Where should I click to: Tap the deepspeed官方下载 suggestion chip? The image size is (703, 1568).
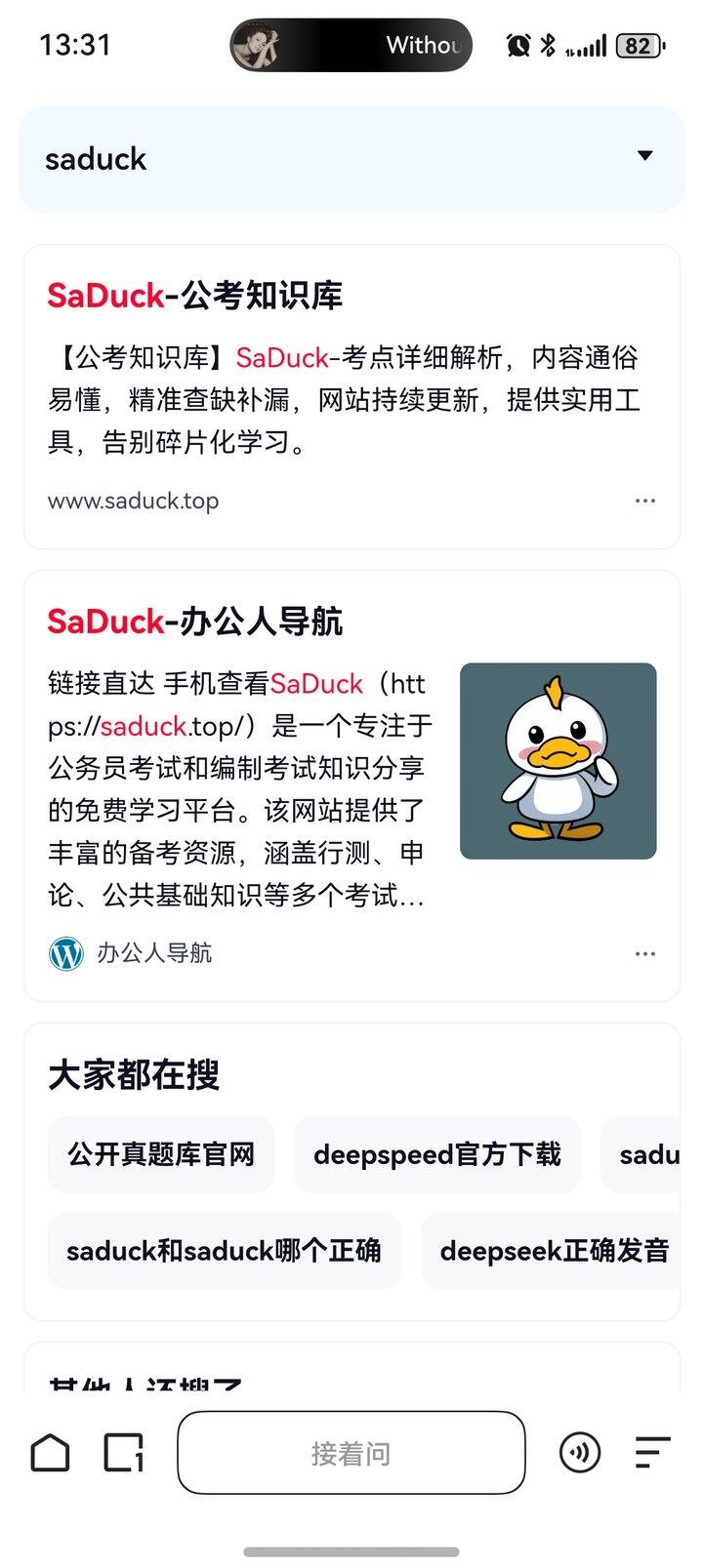point(436,1154)
